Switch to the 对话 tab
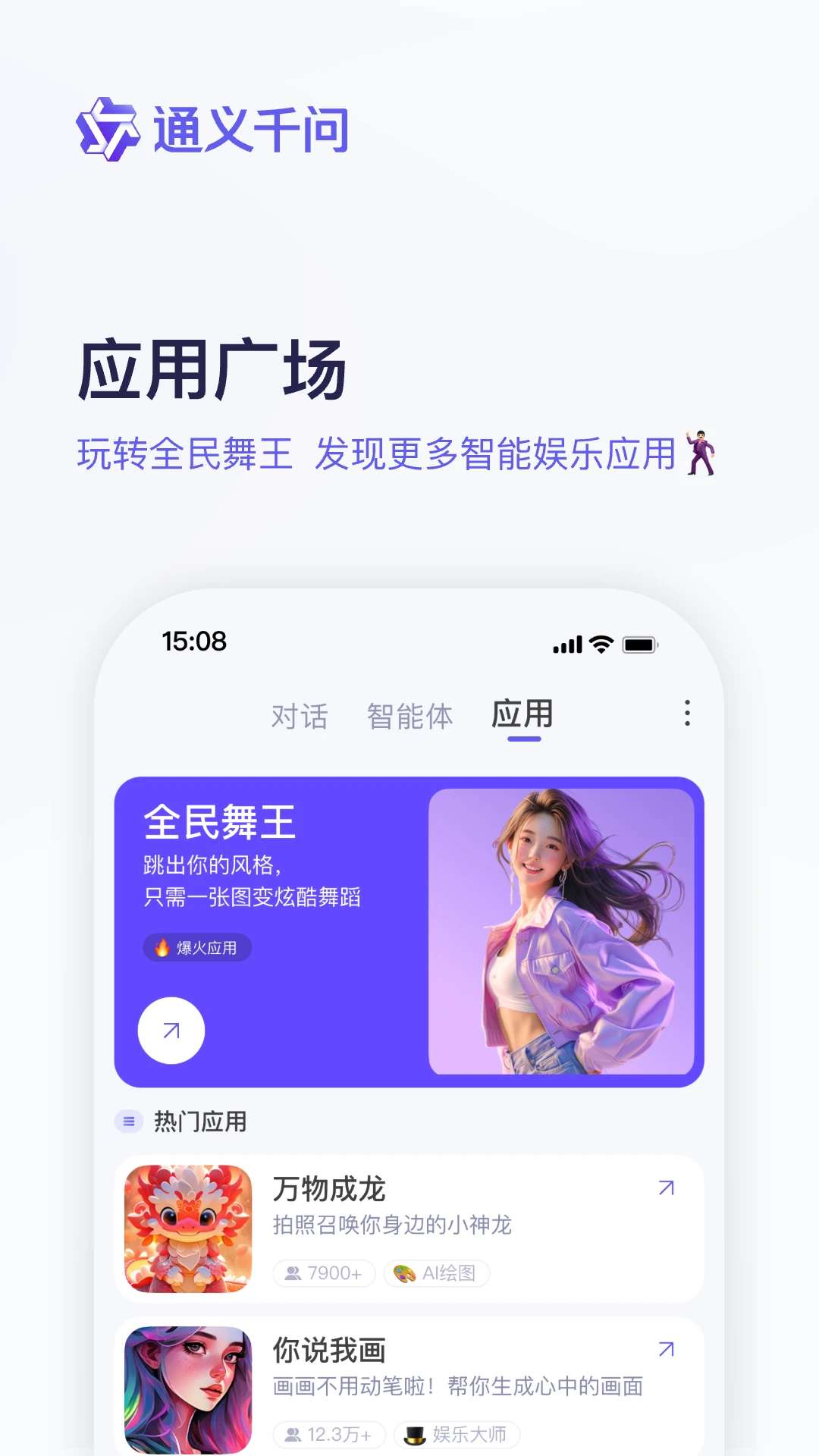The height and width of the screenshot is (1456, 819). [300, 715]
